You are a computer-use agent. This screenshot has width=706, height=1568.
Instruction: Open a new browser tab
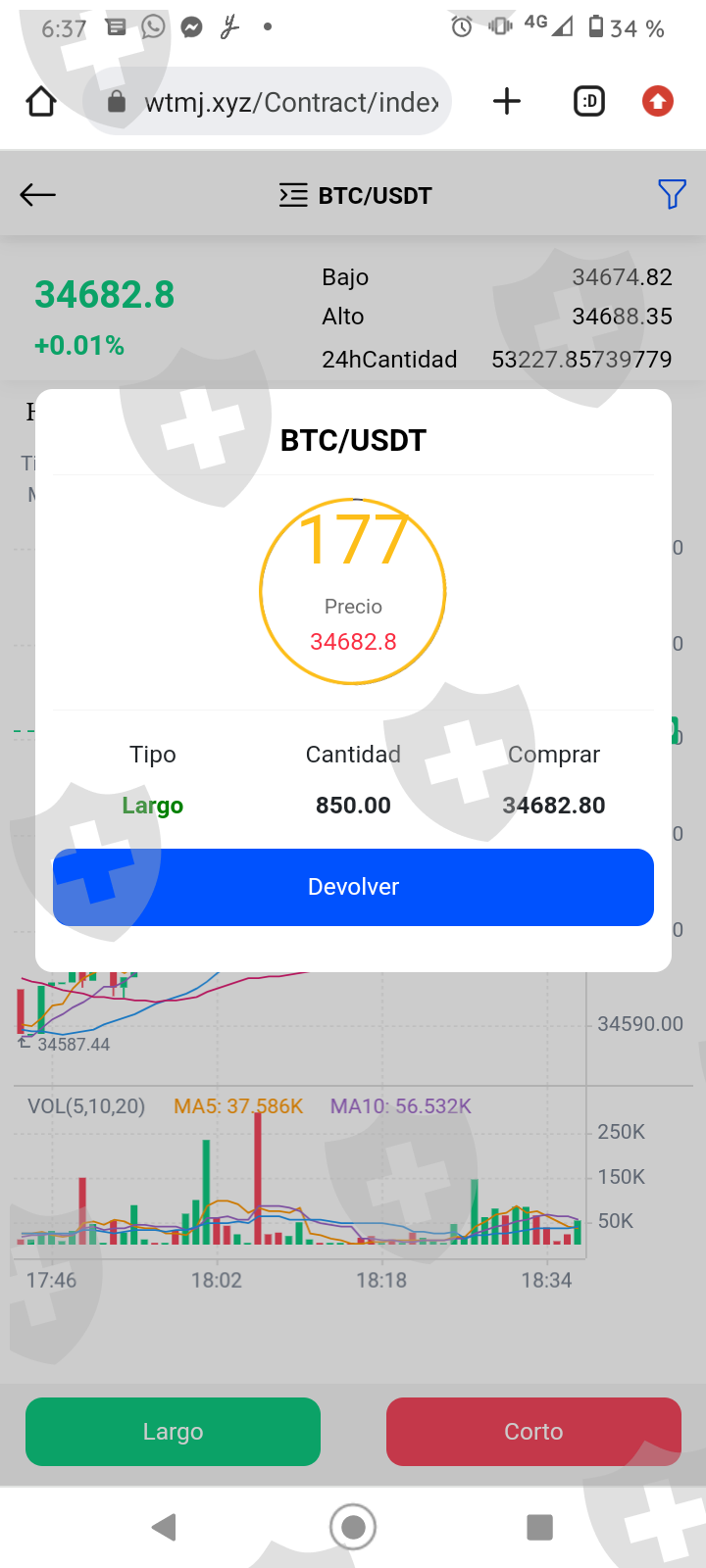point(507,101)
